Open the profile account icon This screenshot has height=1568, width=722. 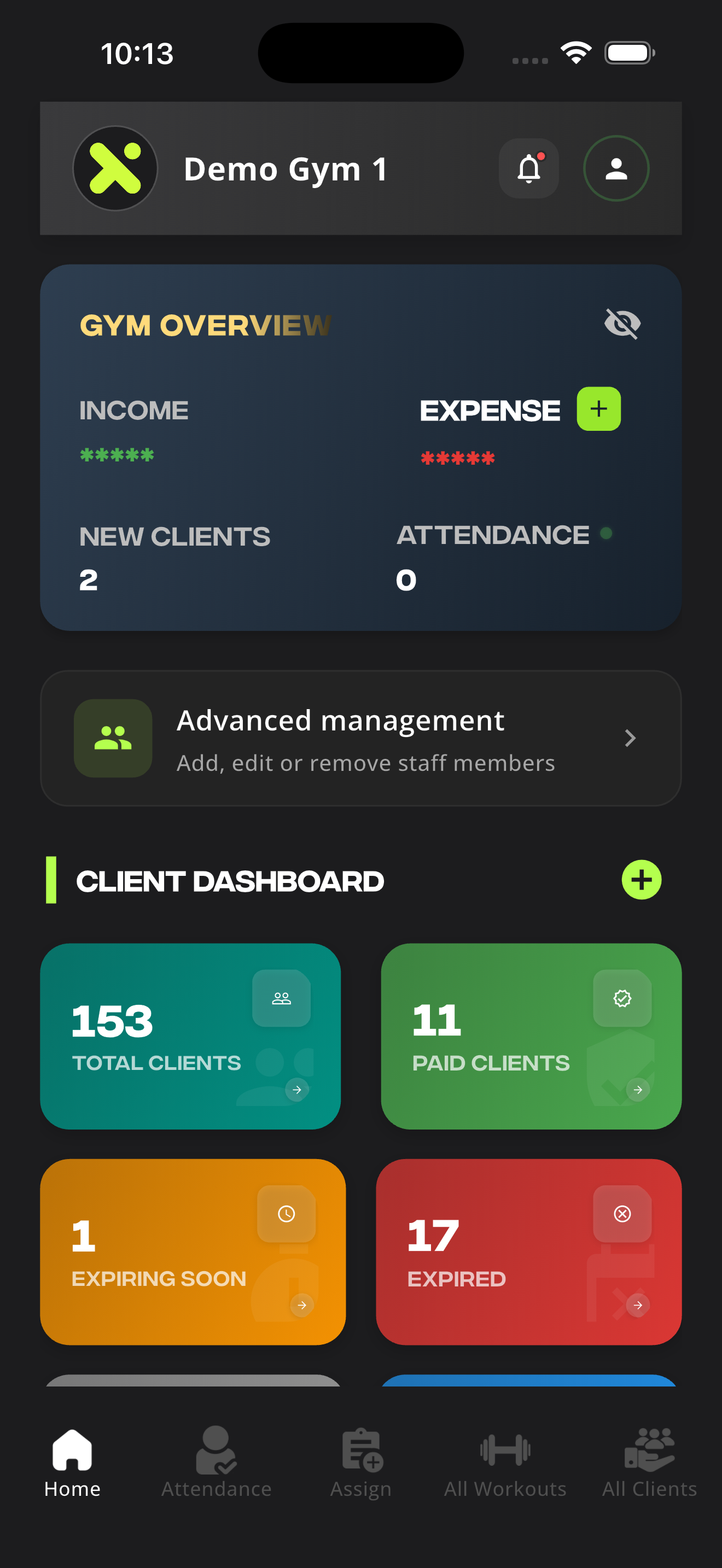[x=615, y=168]
